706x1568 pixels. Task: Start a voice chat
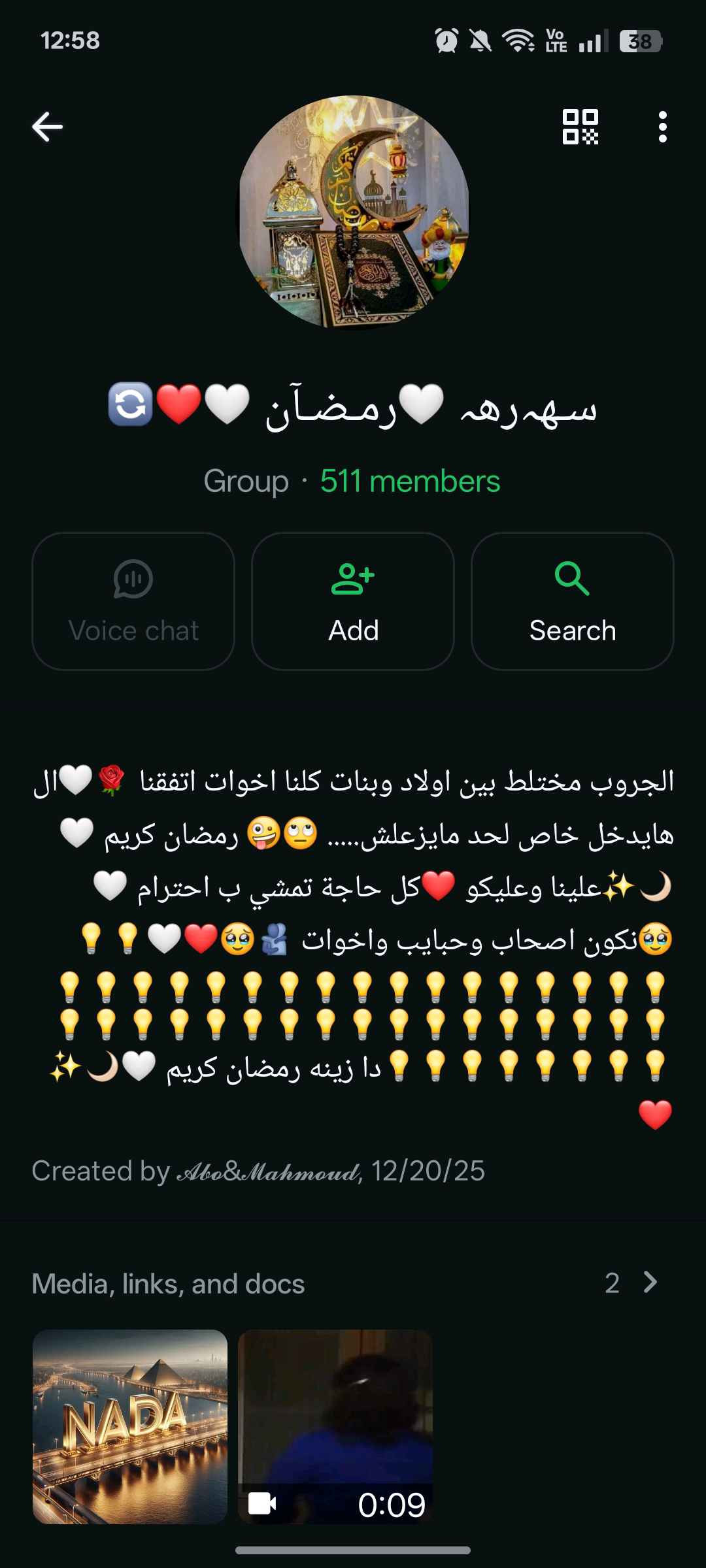[133, 601]
